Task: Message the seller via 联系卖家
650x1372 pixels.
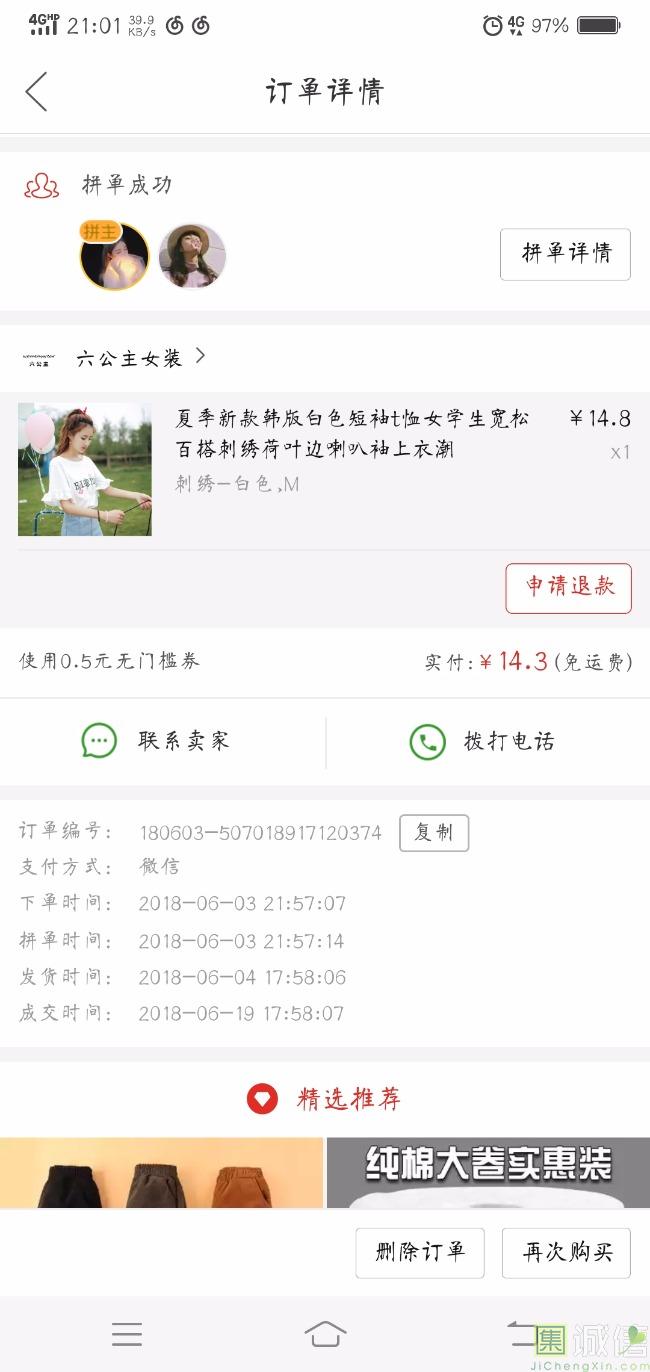Action: (x=157, y=742)
